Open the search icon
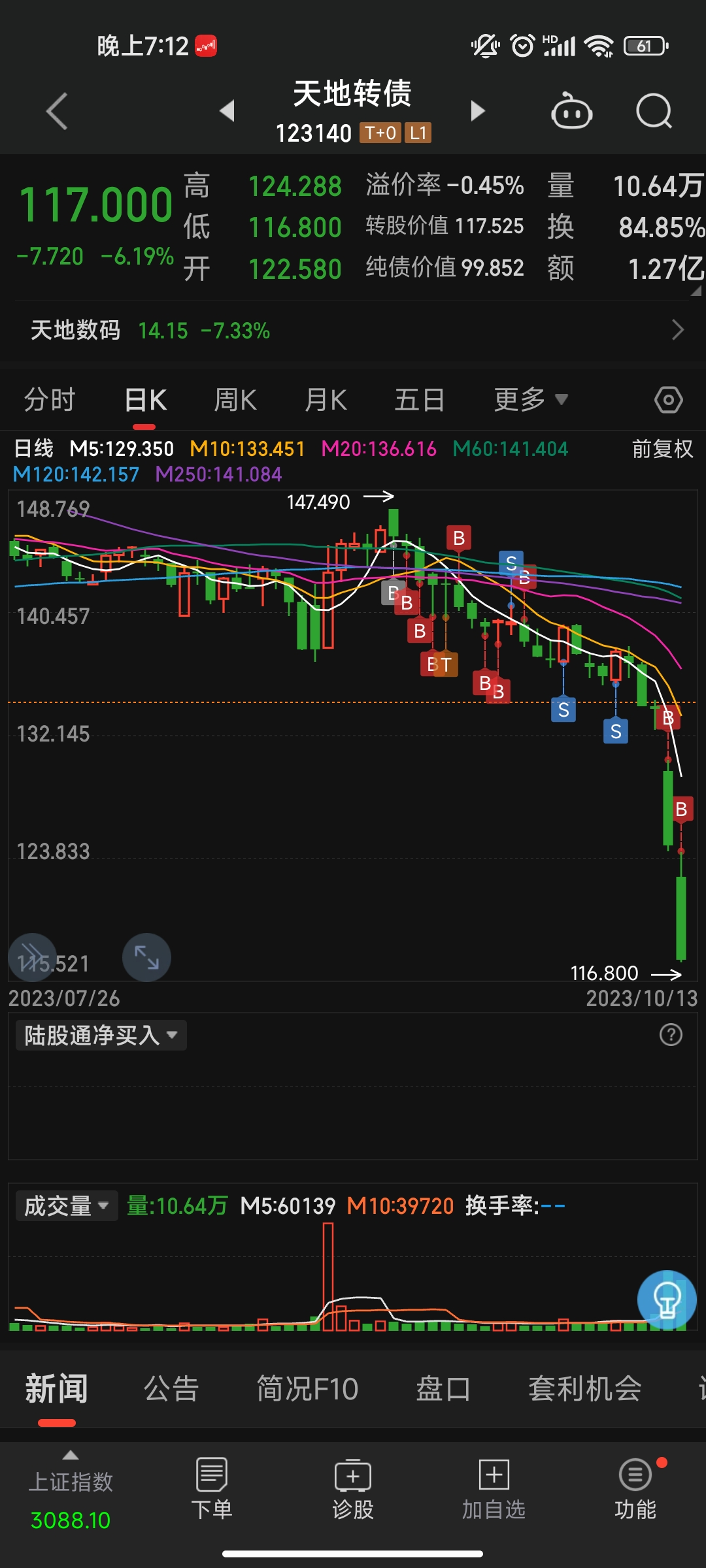 [x=654, y=111]
